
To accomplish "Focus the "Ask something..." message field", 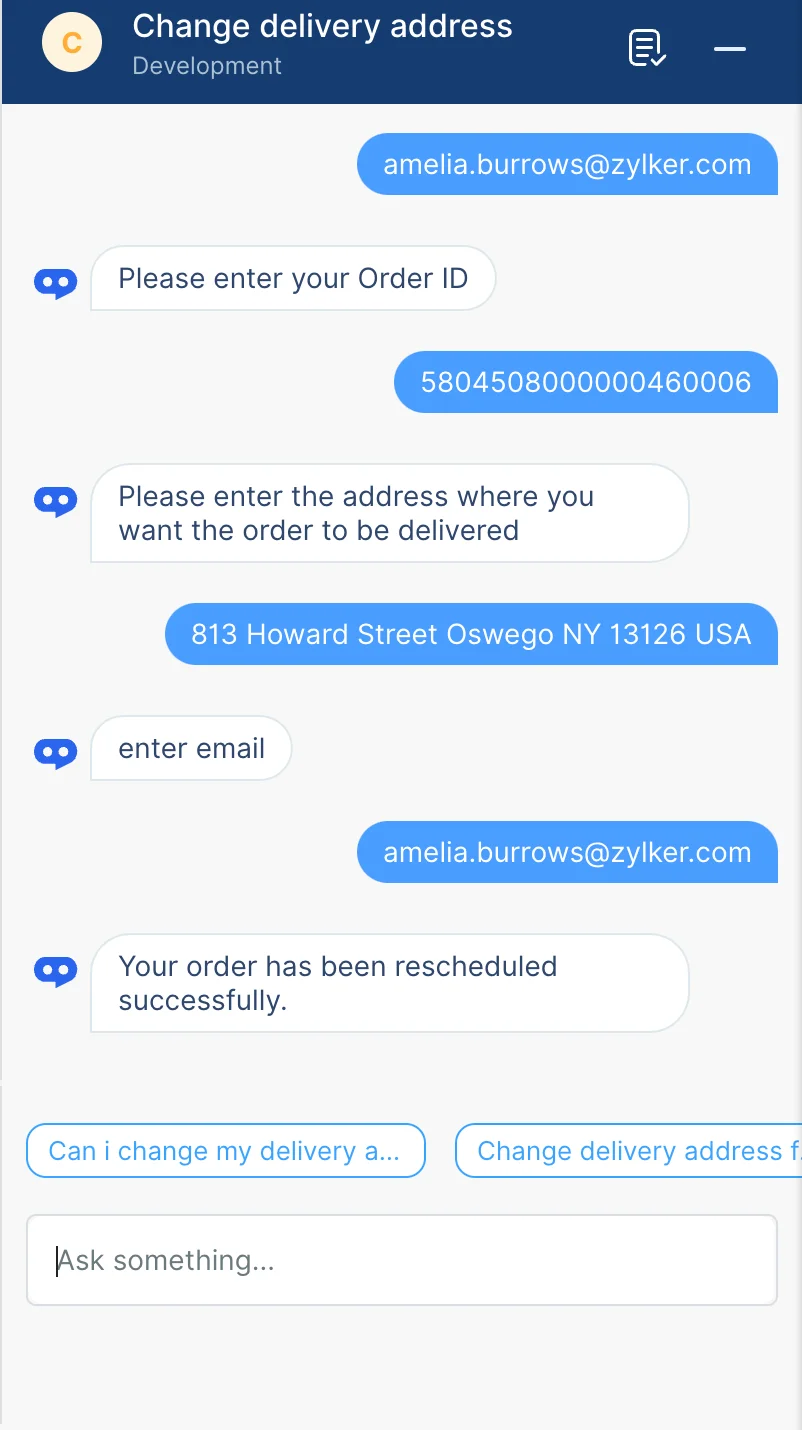I will point(401,1260).
